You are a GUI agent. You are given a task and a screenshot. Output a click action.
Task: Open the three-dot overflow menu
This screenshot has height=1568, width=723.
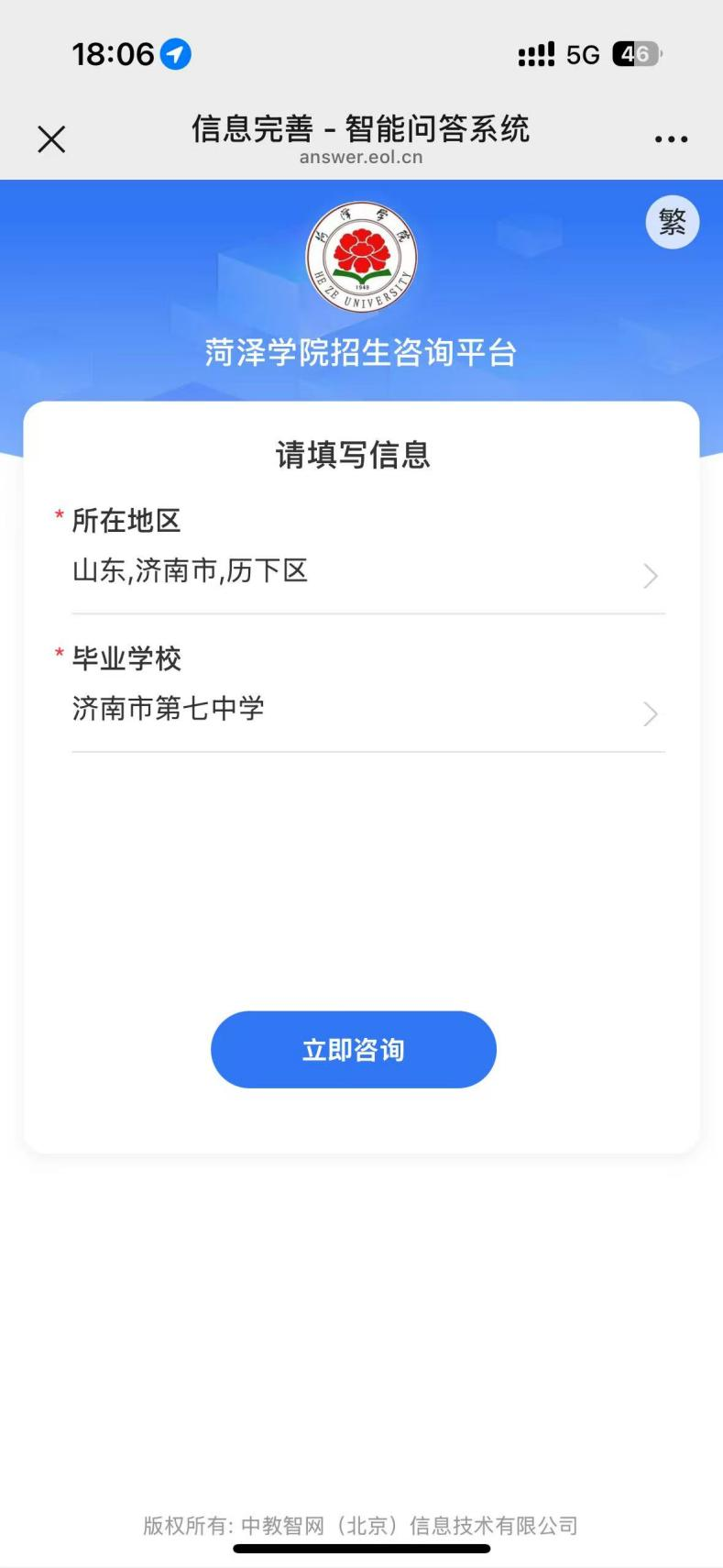[x=671, y=139]
